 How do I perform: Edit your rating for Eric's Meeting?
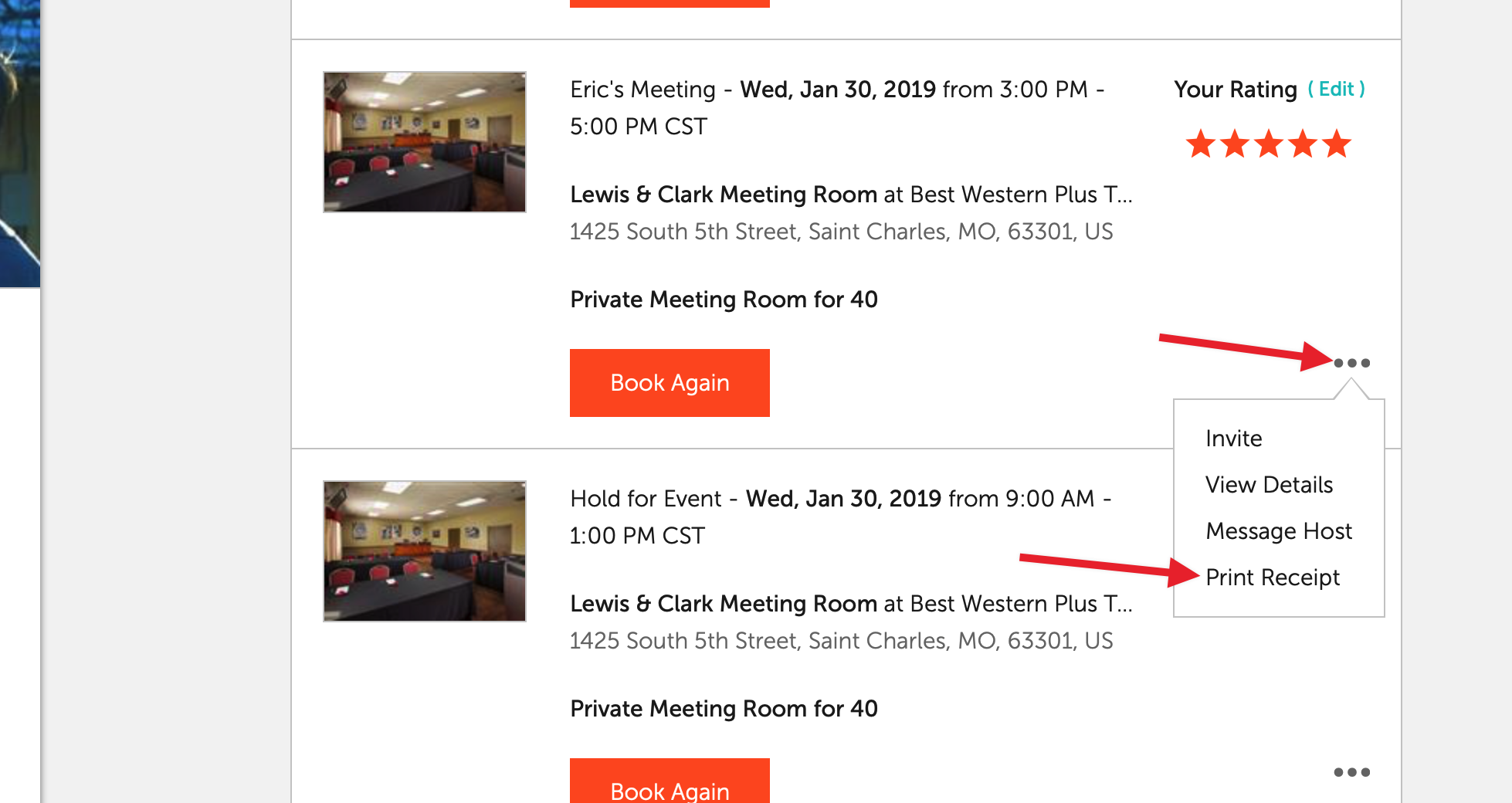tap(1337, 90)
